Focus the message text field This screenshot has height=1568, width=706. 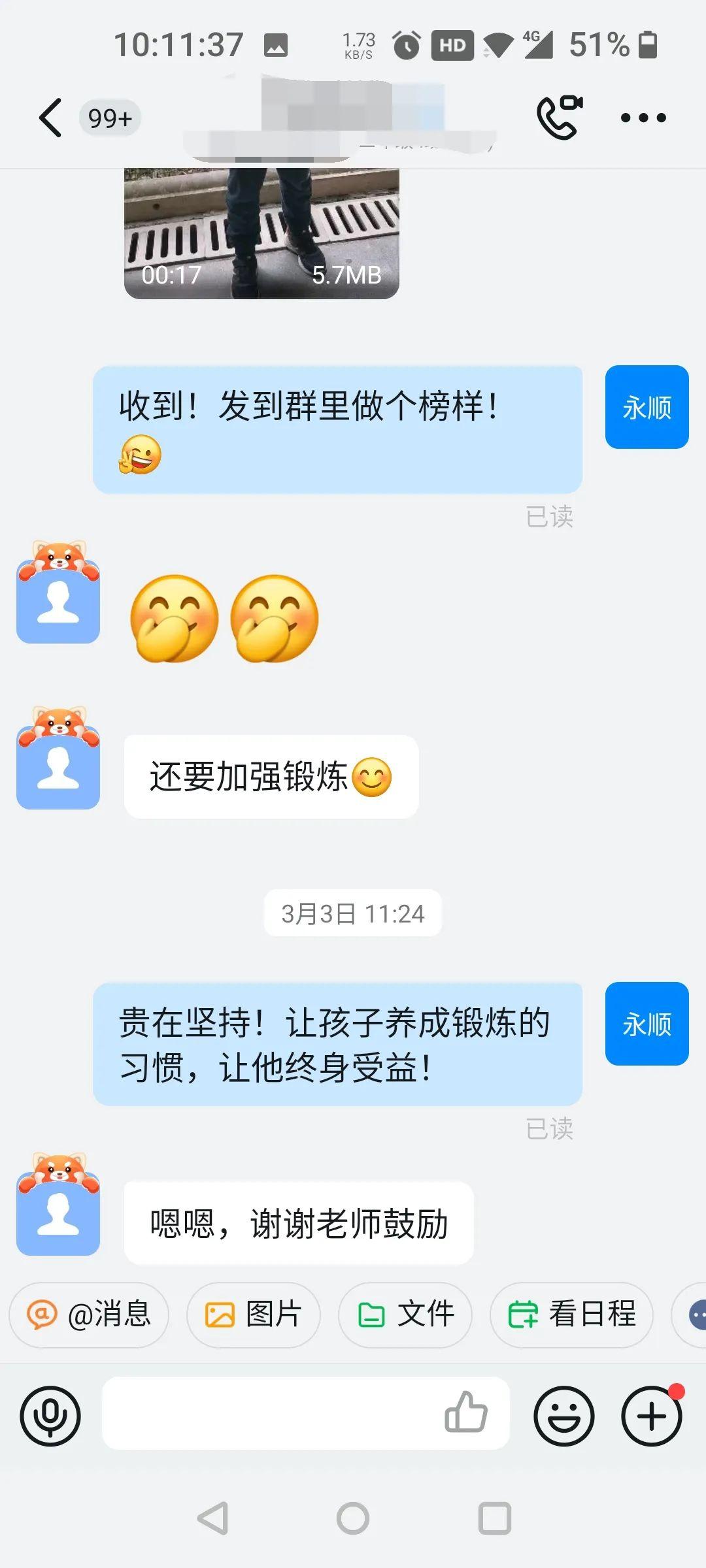click(x=268, y=1414)
